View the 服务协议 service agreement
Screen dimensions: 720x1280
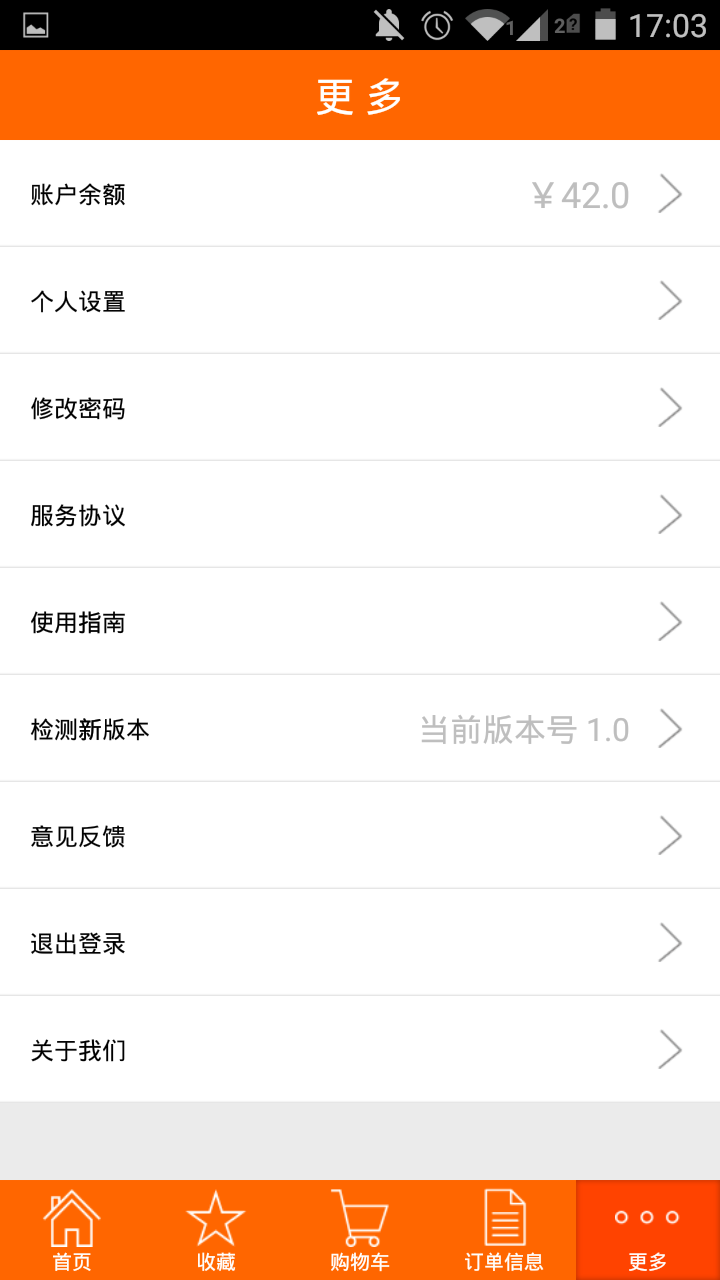click(x=360, y=514)
